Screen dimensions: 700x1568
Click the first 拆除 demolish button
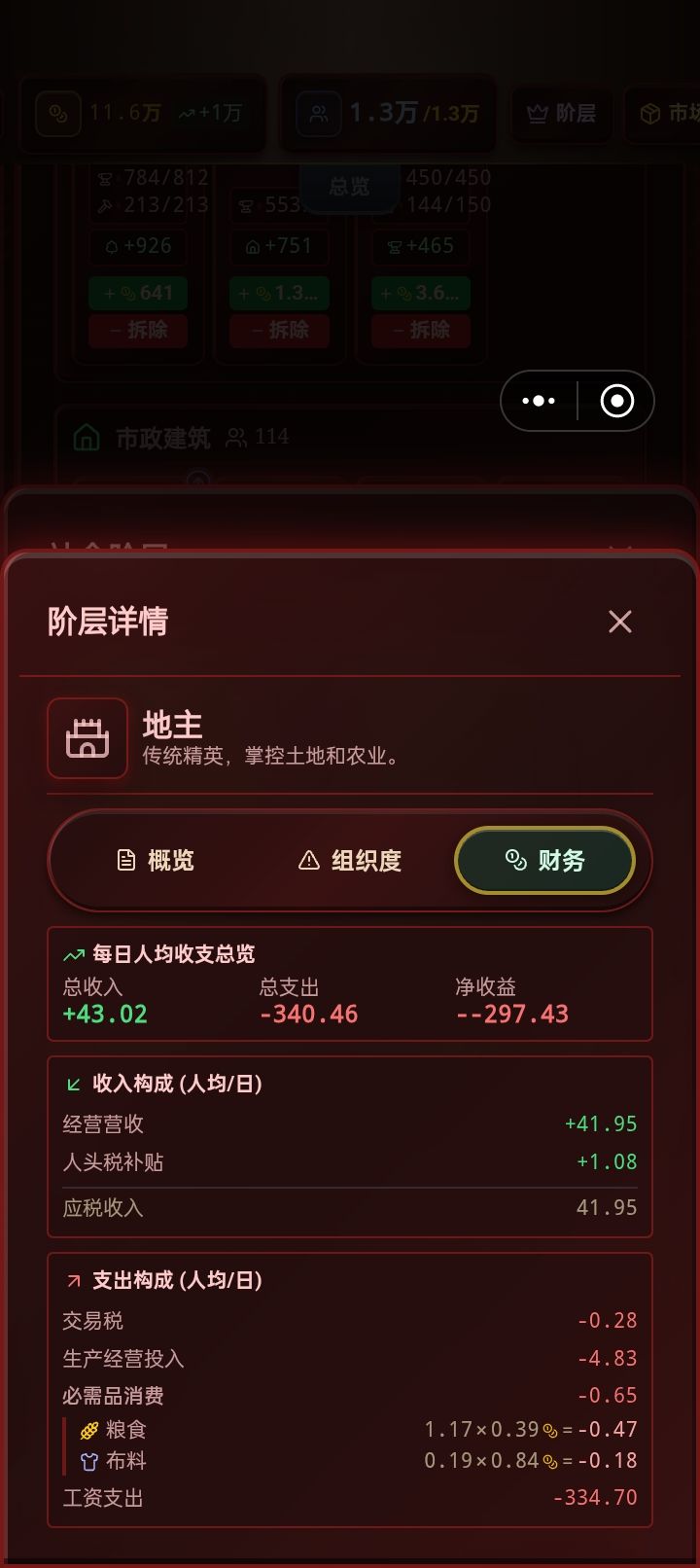pyautogui.click(x=138, y=331)
